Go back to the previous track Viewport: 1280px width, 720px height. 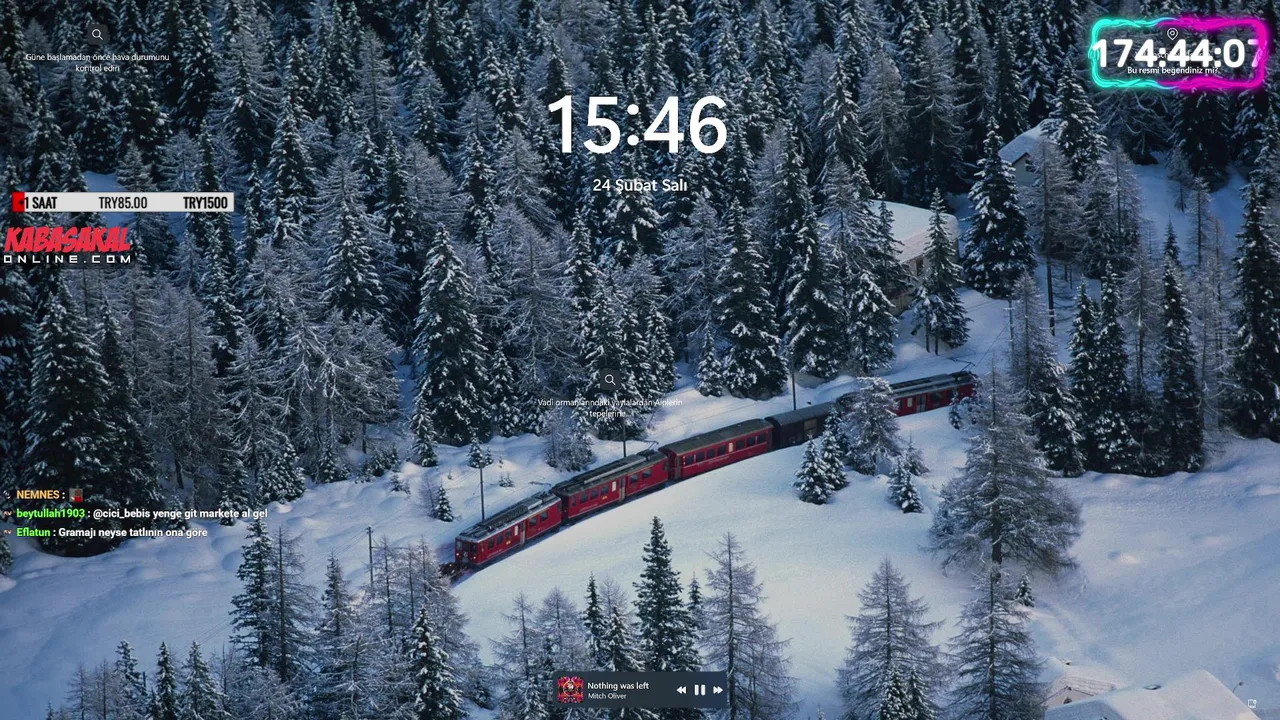coord(681,690)
